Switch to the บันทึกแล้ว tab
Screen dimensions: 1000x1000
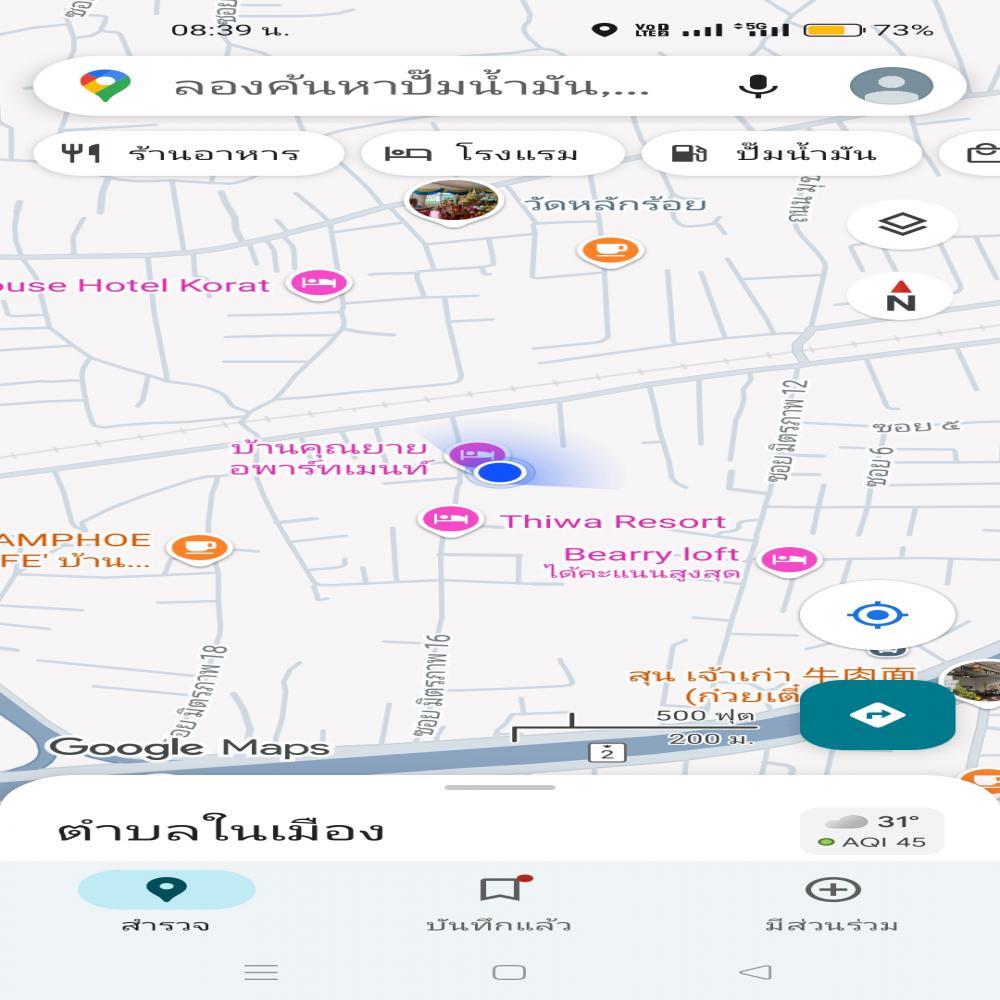pyautogui.click(x=499, y=901)
